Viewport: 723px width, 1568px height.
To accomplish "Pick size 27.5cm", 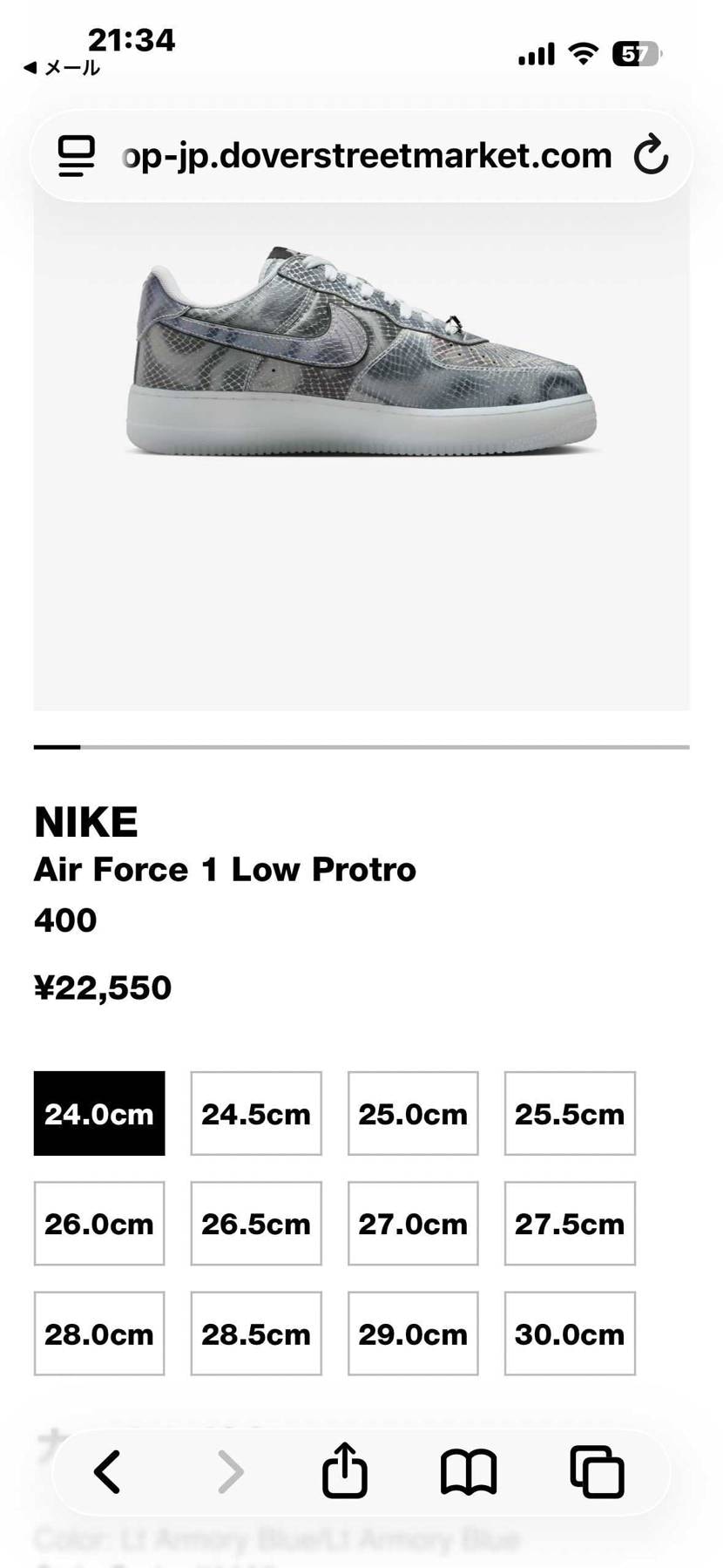I will coord(570,1224).
